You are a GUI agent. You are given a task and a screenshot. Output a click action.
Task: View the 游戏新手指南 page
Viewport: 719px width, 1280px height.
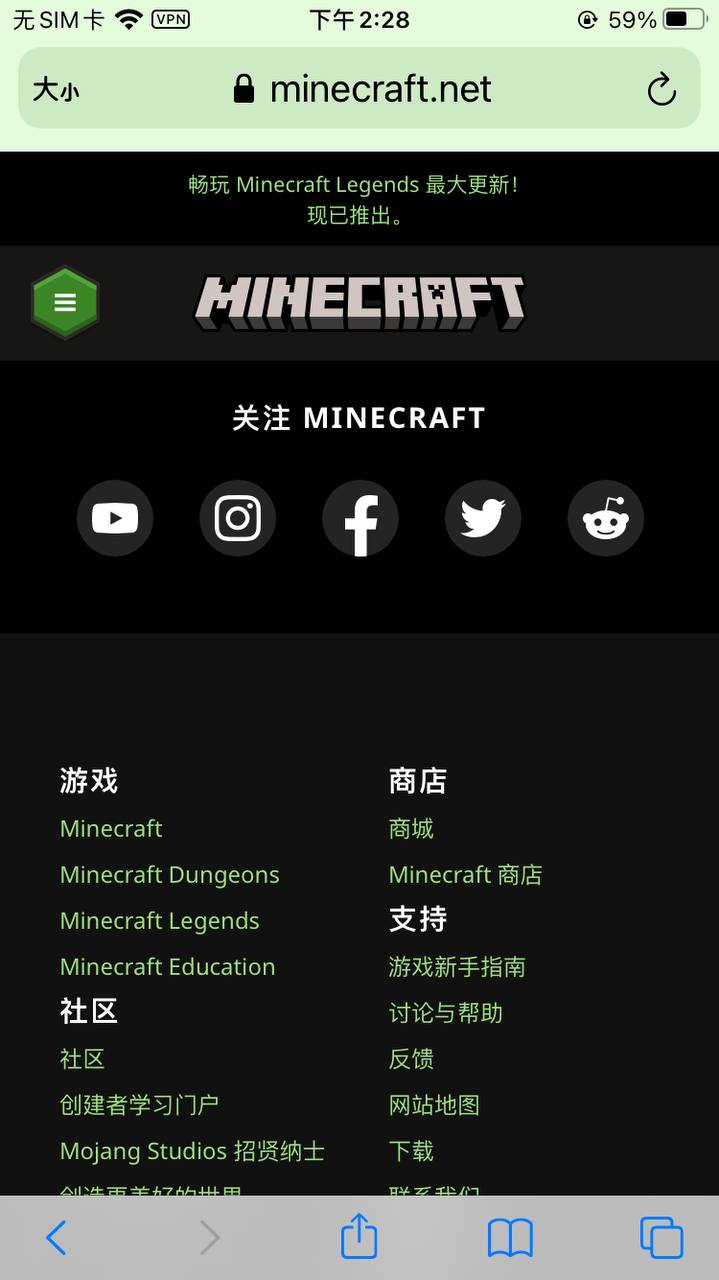[457, 967]
